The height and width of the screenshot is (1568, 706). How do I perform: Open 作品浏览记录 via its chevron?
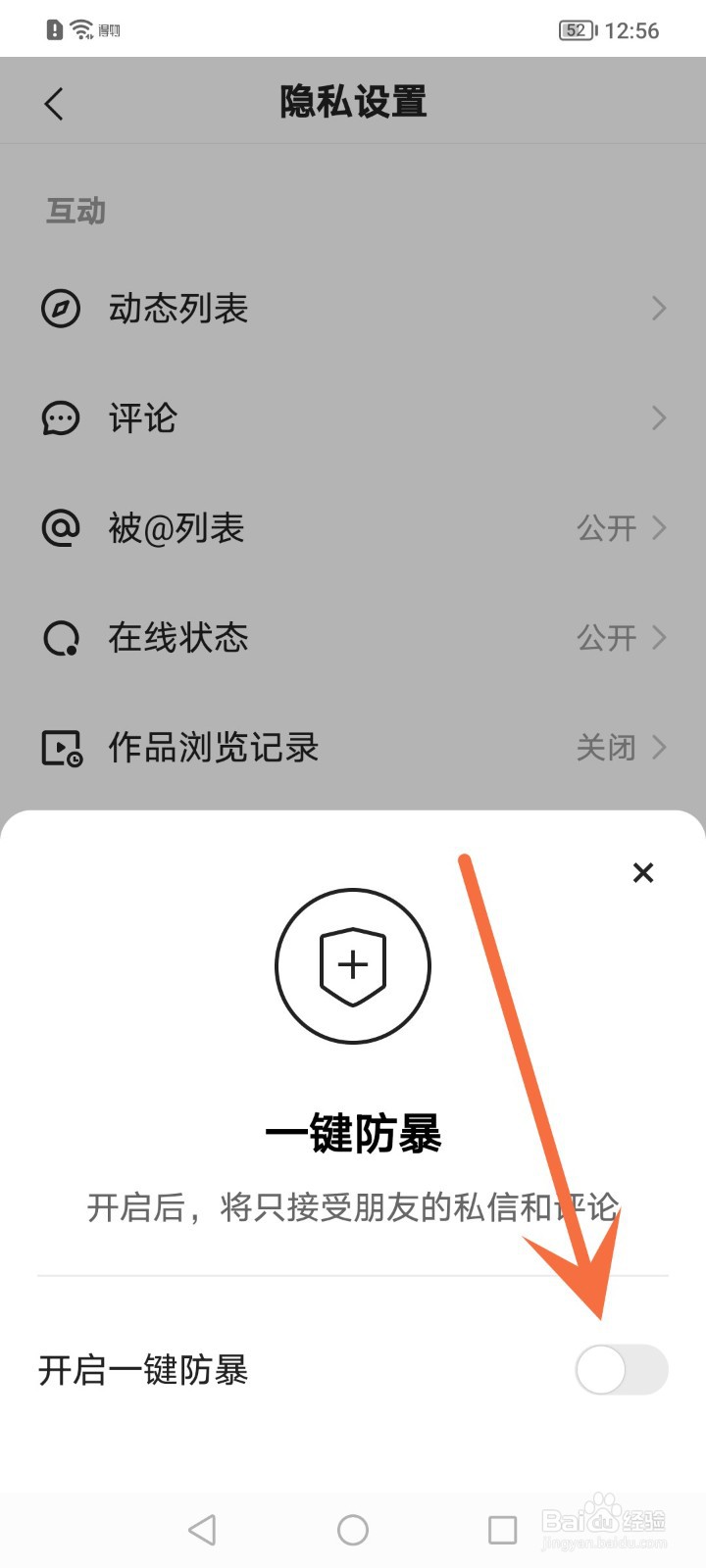[658, 748]
